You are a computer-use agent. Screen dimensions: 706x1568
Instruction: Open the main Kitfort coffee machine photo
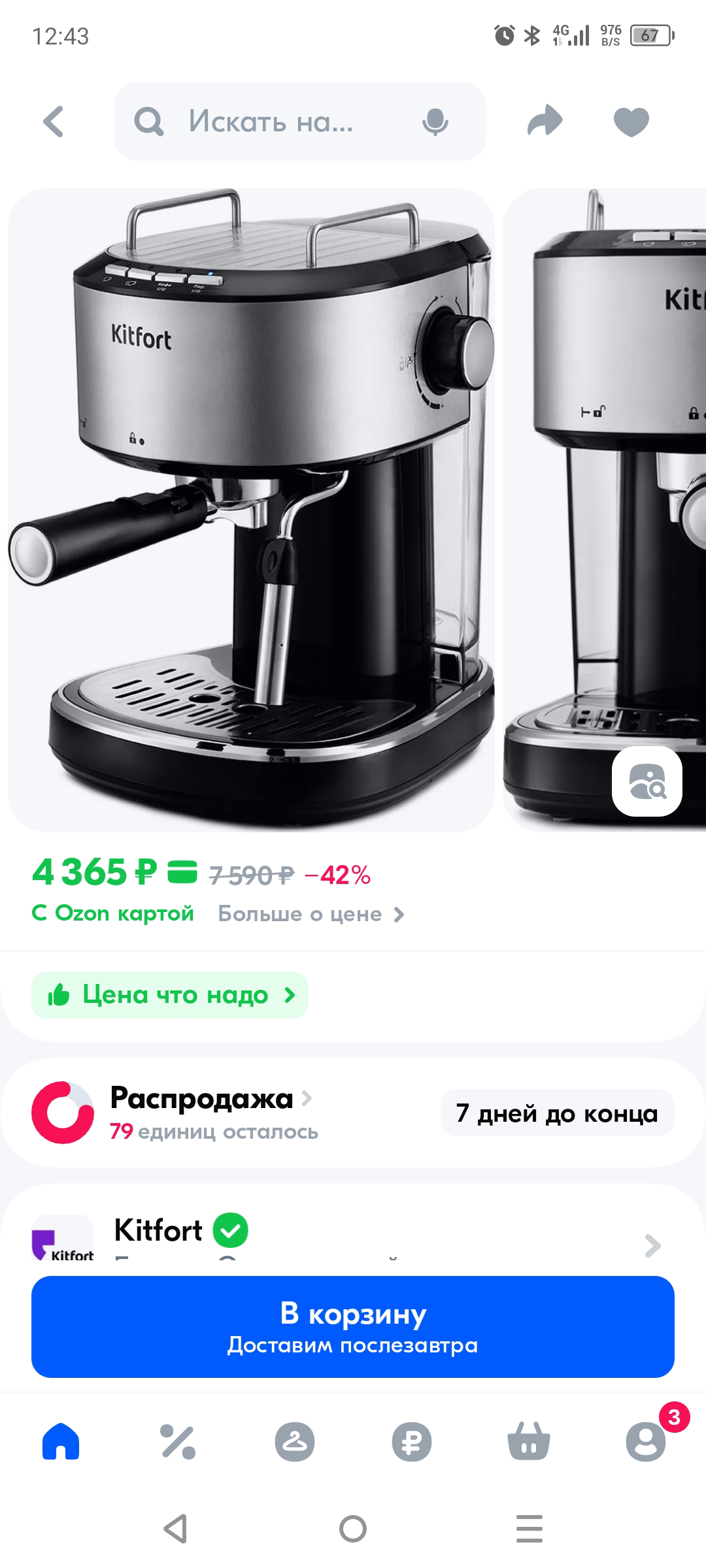point(251,510)
